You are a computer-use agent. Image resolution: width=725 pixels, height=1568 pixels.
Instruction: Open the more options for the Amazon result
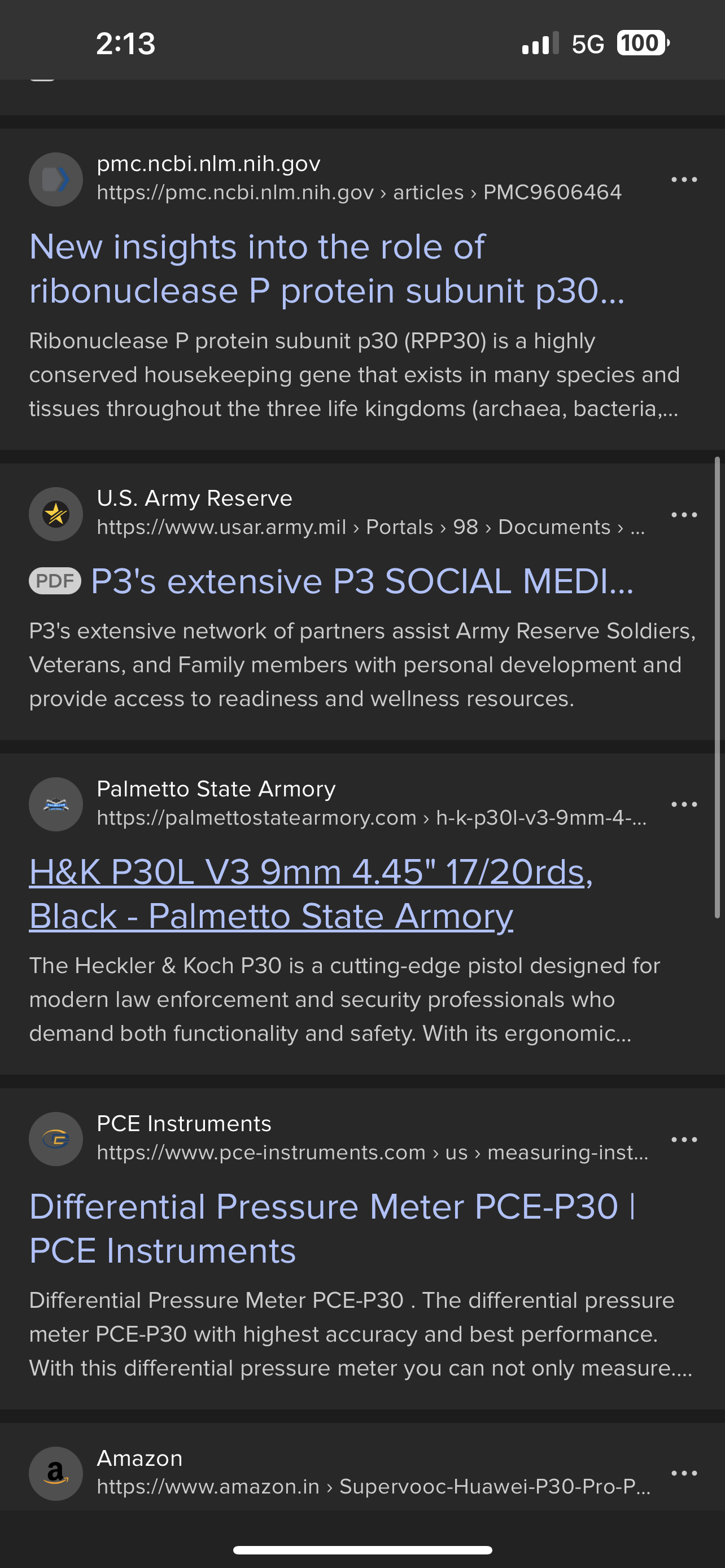coord(684,1473)
